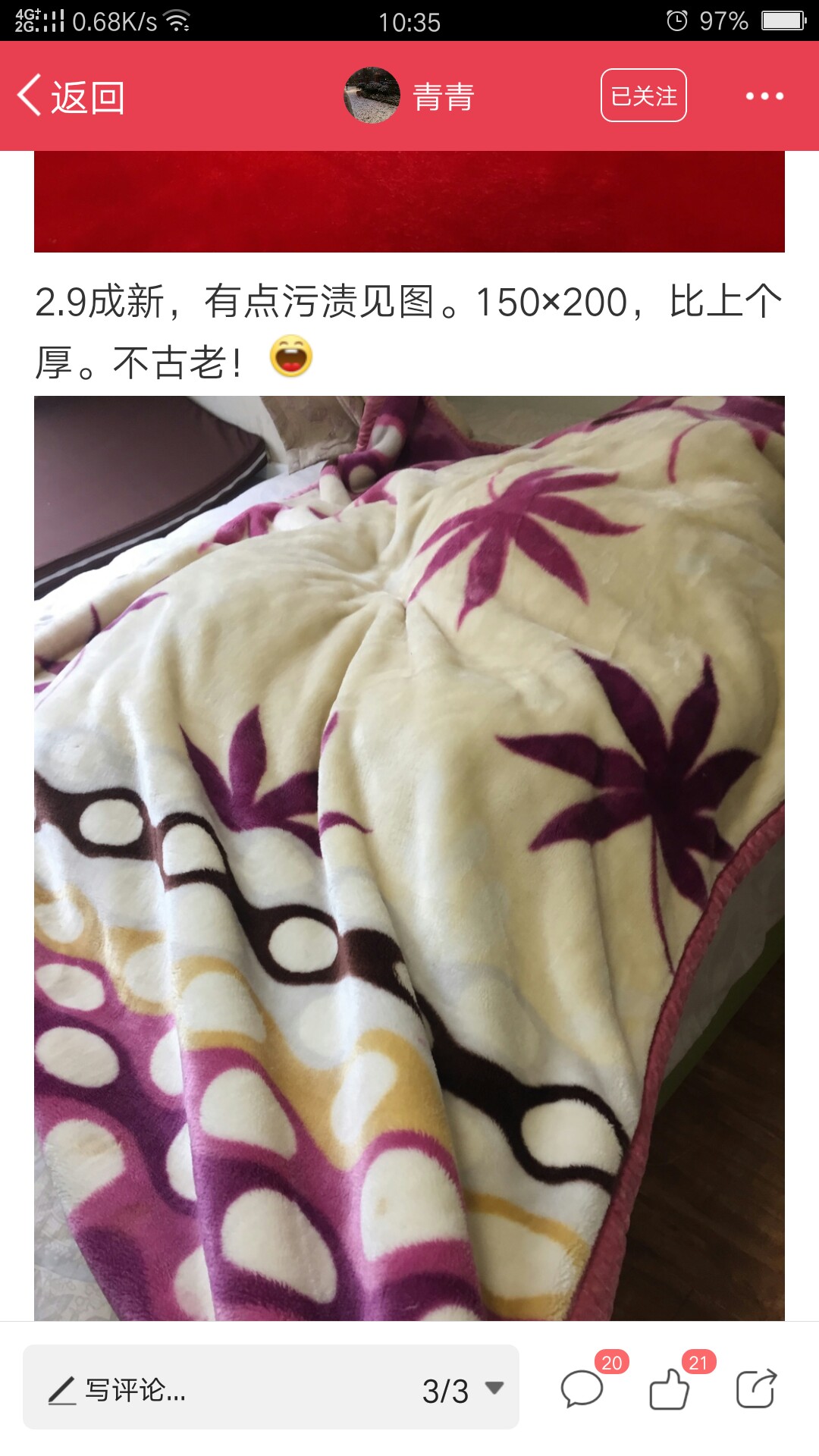Expand the 3/3 page dropdown
This screenshot has height=1456, width=819.
tap(463, 1390)
